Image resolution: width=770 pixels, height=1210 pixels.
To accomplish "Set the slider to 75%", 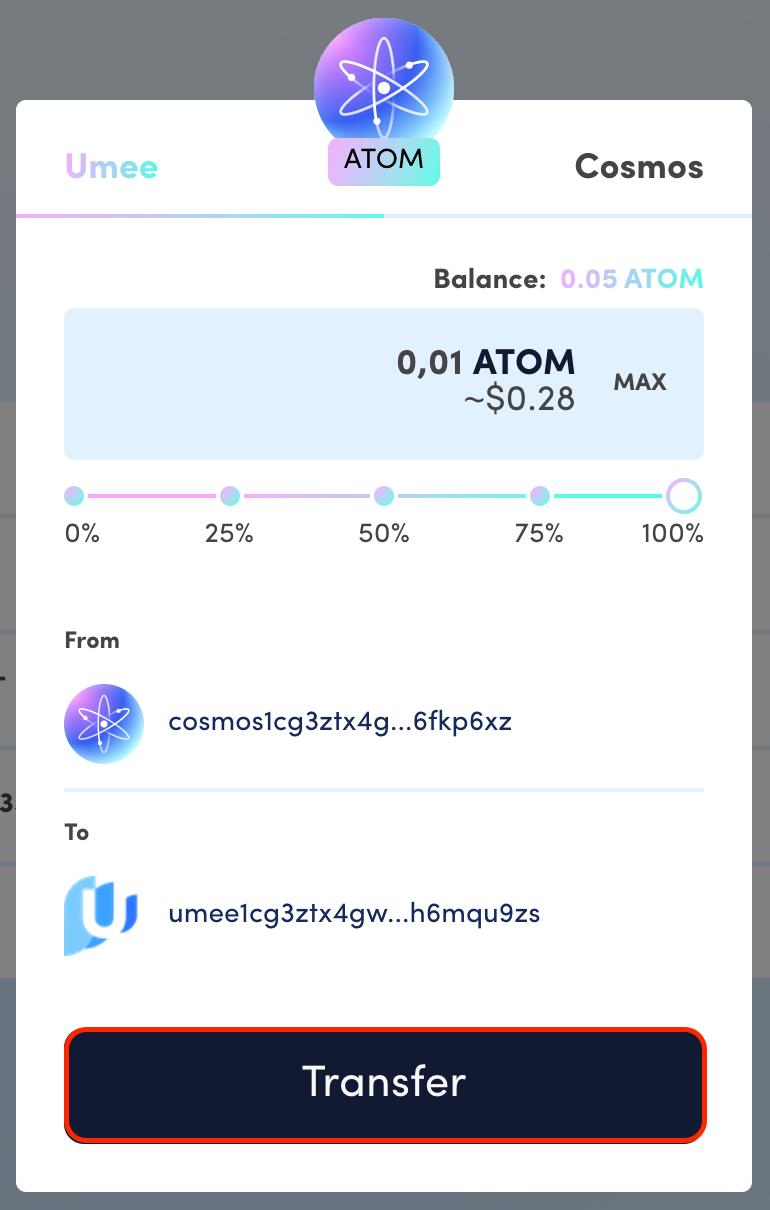I will tap(540, 495).
